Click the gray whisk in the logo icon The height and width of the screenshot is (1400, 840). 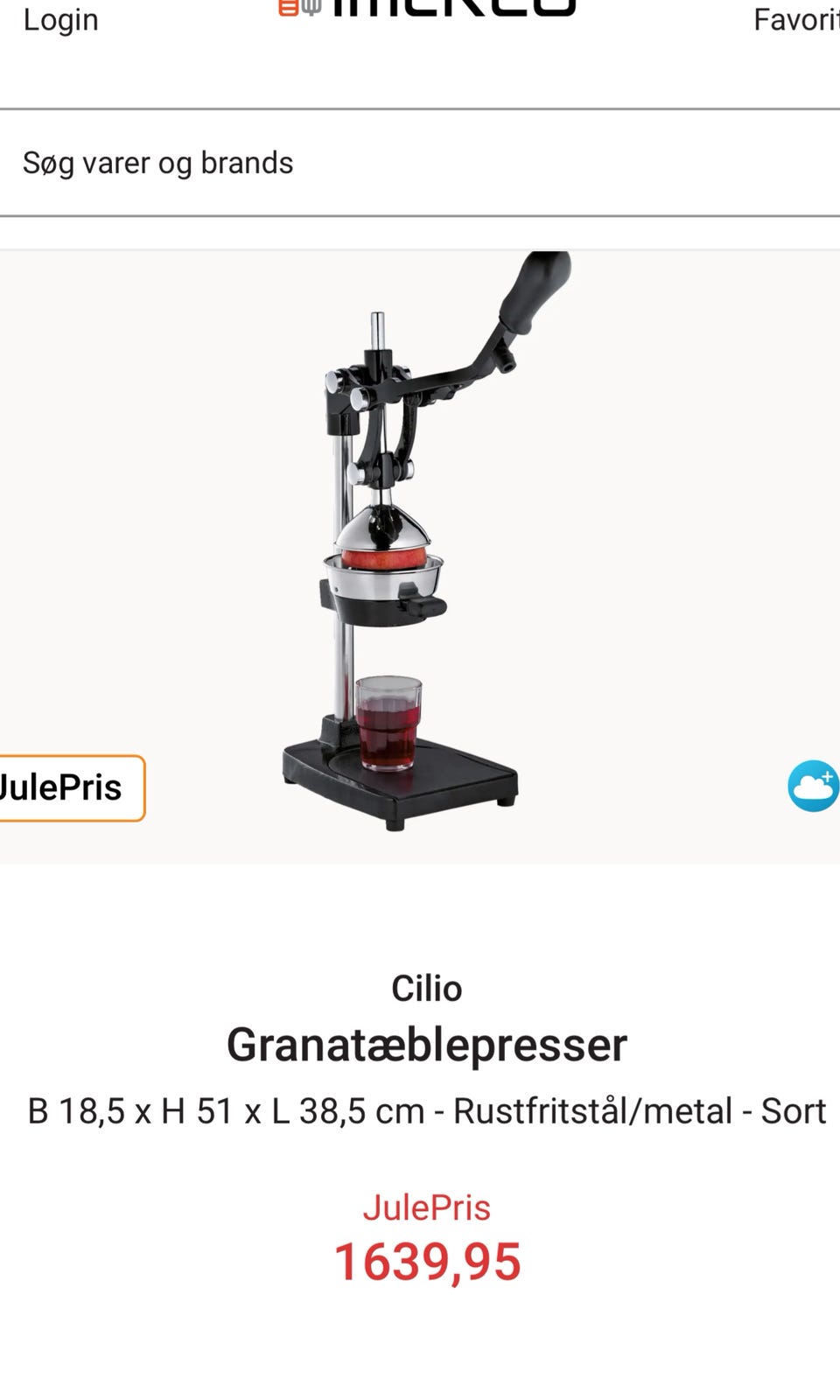(x=312, y=7)
